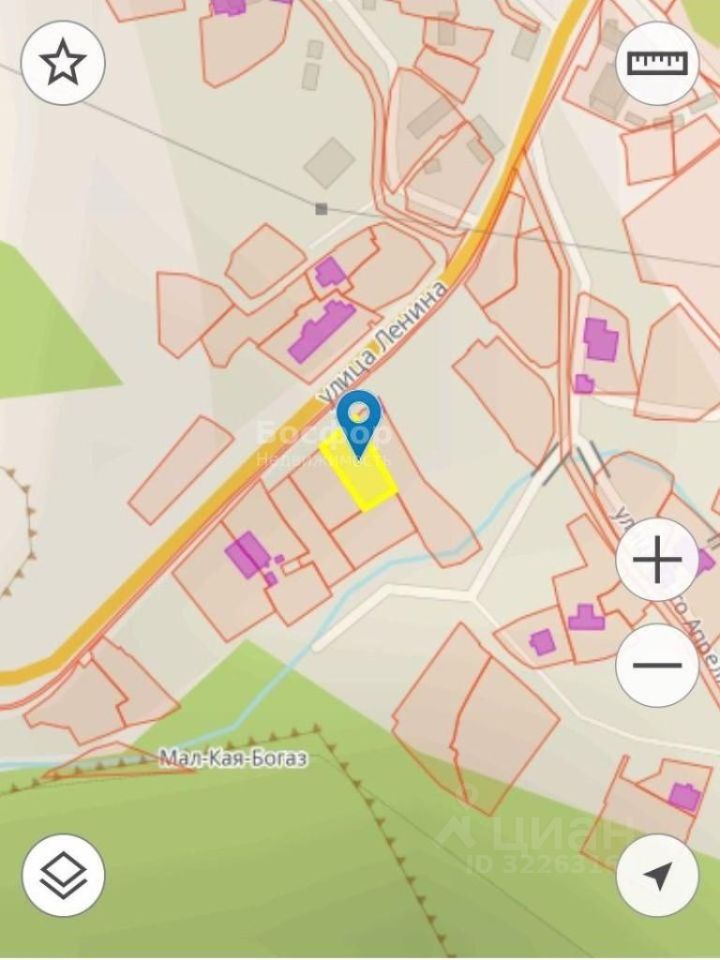Zoom in on the map
This screenshot has width=720, height=960.
(x=657, y=560)
